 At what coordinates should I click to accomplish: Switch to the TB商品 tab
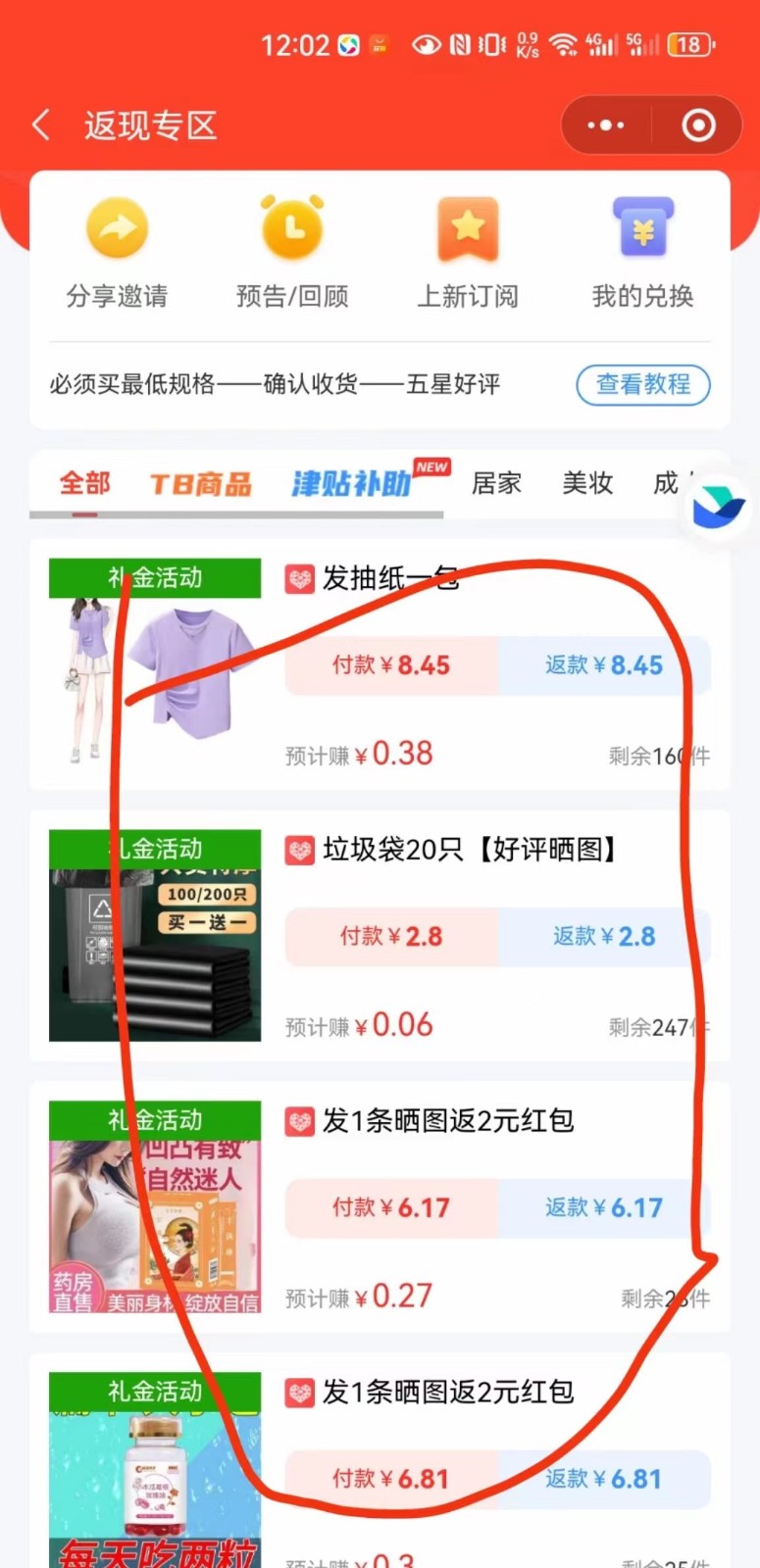pos(201,483)
